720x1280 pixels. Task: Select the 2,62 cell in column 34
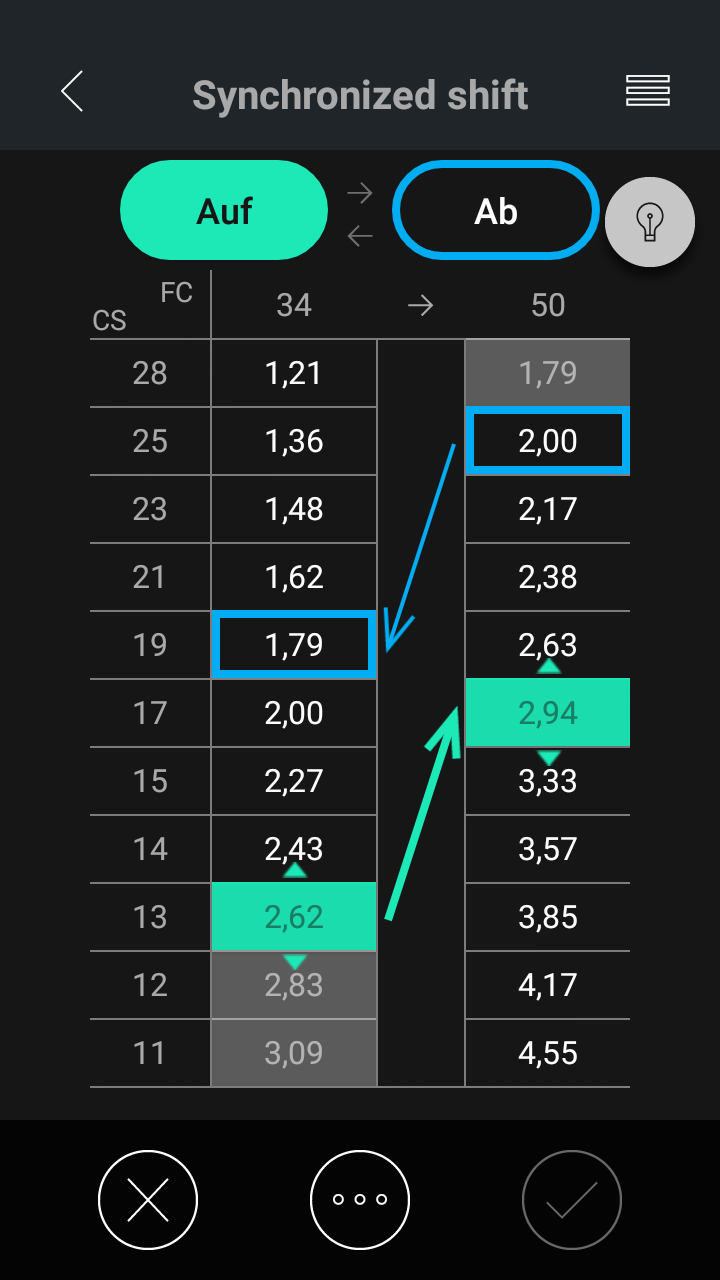click(x=294, y=917)
